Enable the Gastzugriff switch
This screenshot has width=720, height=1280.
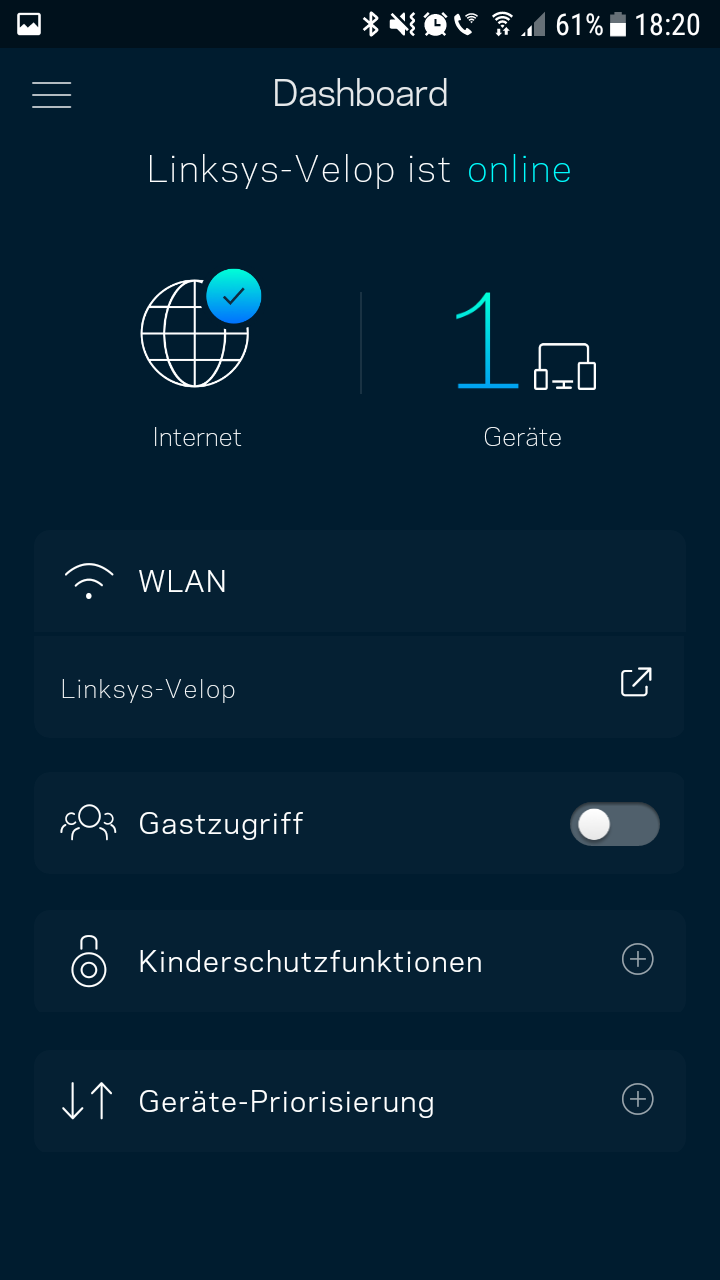614,825
